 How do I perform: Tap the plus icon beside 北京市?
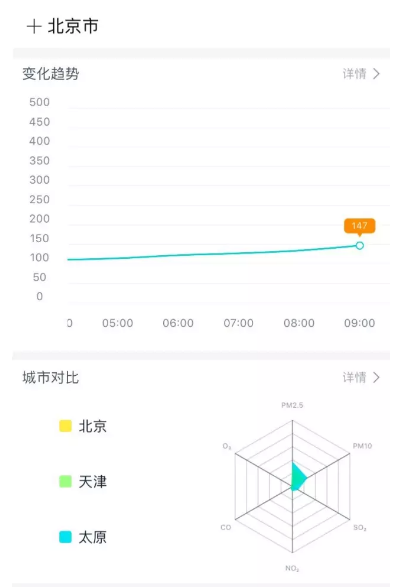click(x=34, y=27)
